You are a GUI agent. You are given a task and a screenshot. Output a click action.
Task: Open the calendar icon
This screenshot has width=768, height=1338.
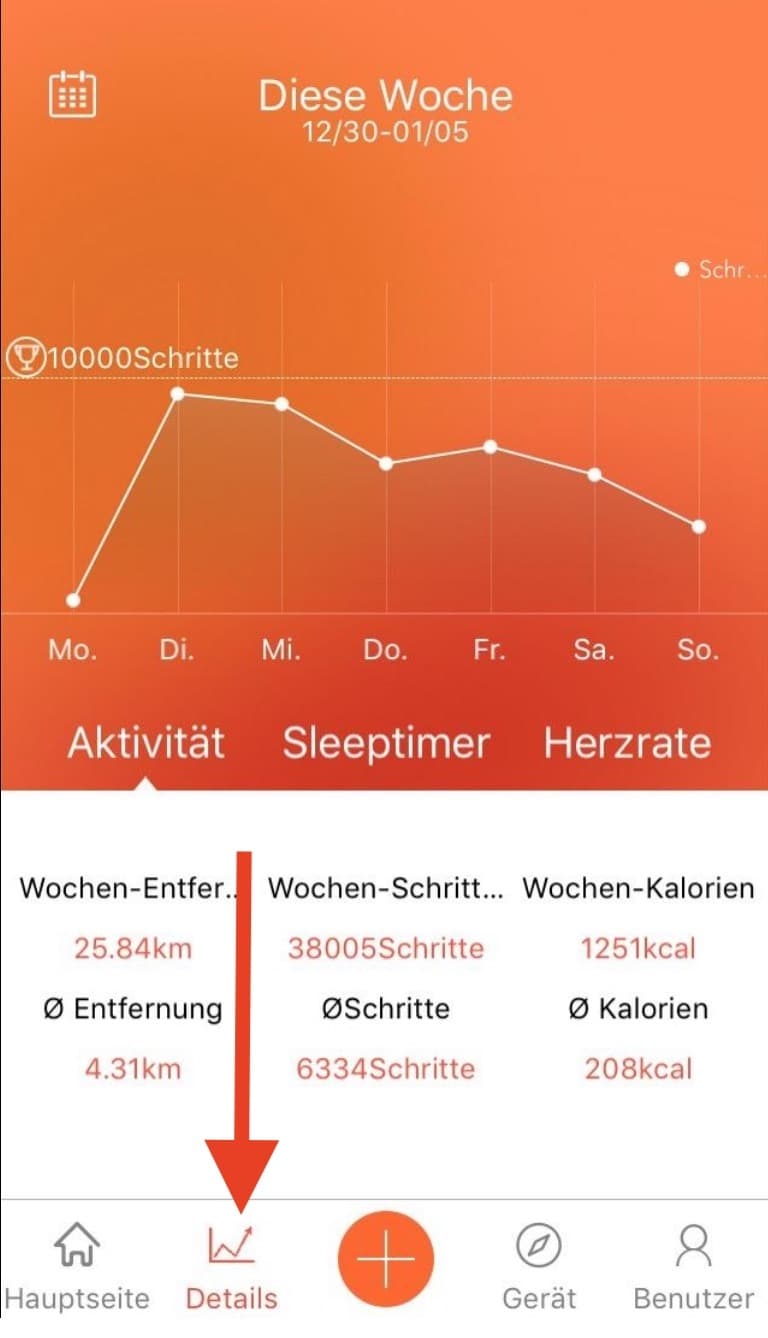(73, 94)
